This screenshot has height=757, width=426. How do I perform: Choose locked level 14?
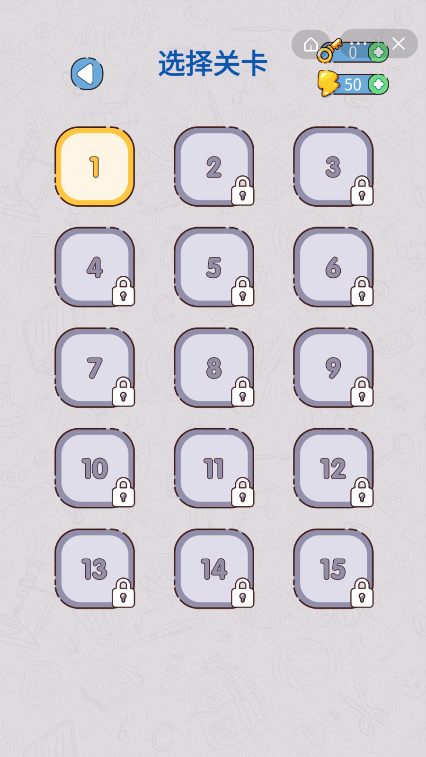(x=214, y=568)
